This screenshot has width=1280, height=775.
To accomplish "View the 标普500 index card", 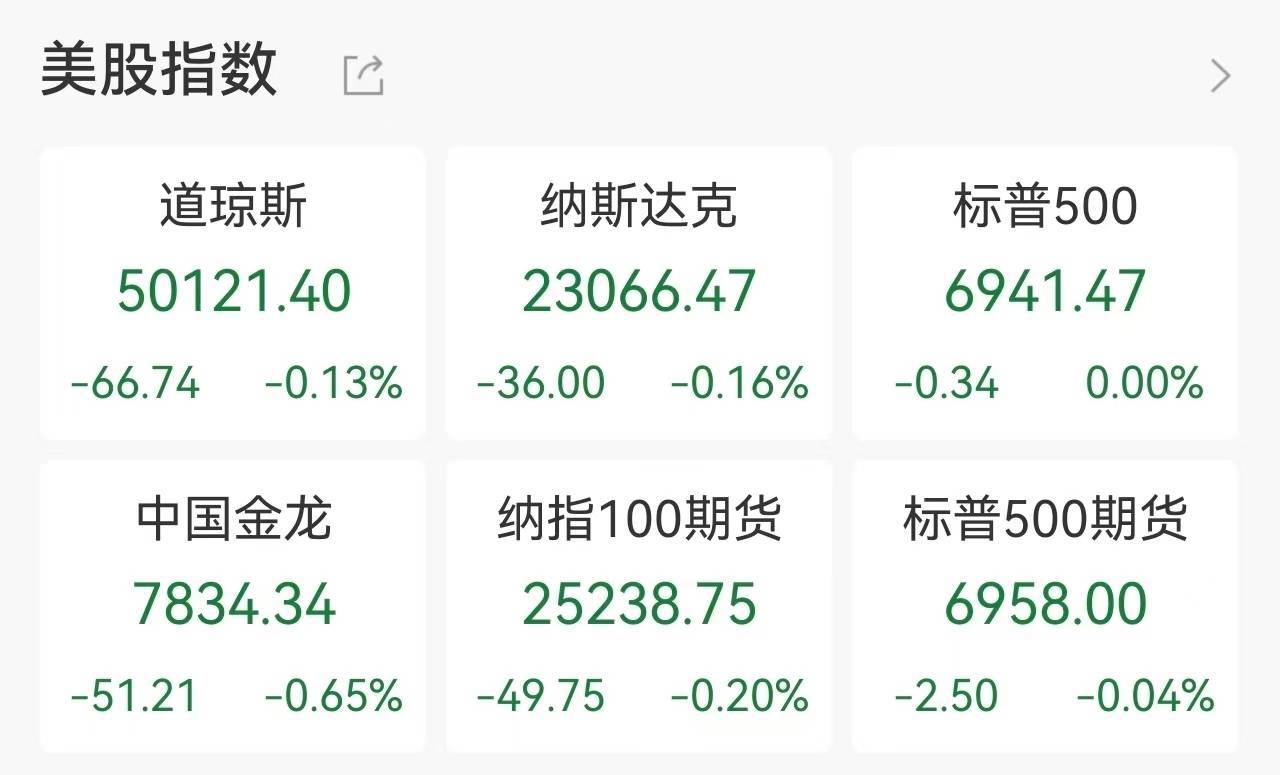I will [x=1045, y=293].
